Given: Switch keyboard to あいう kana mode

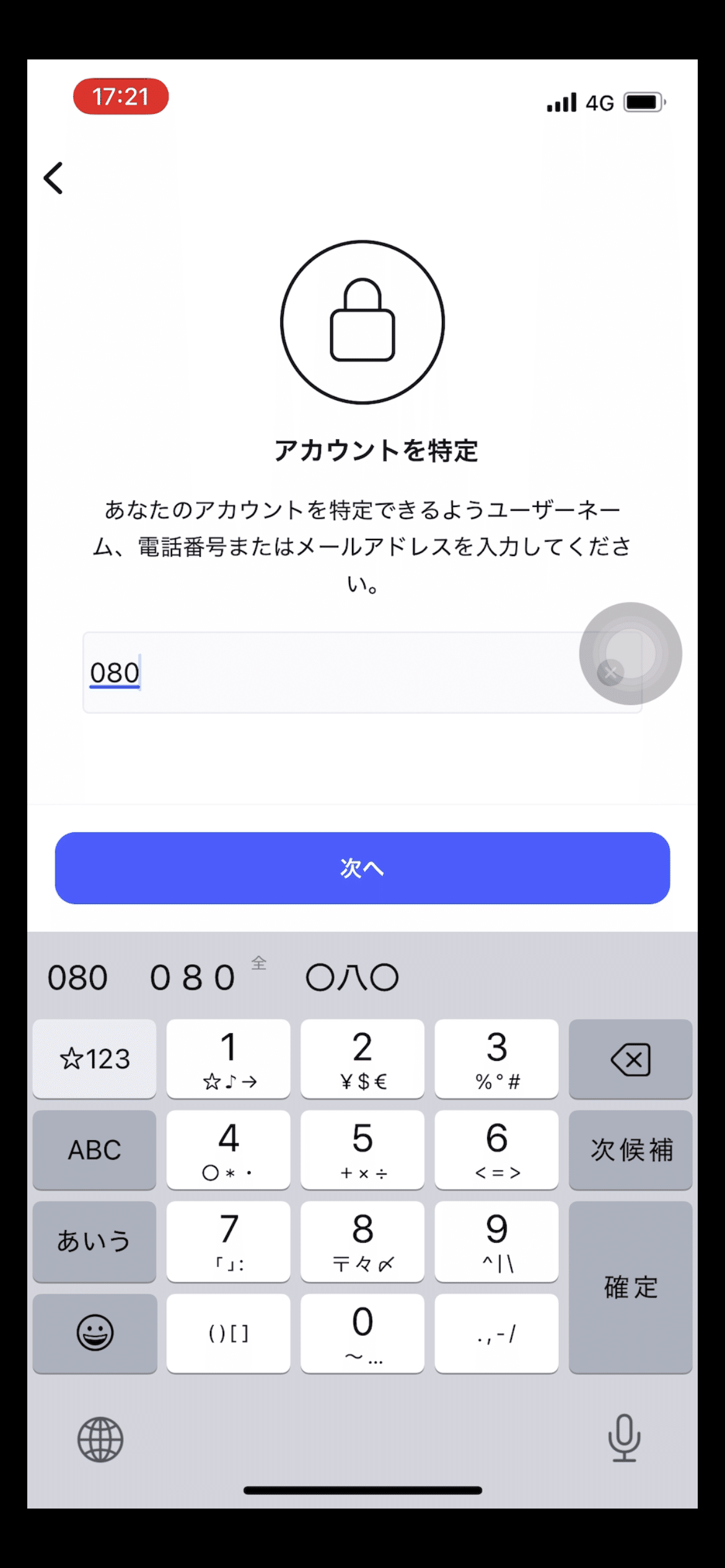Looking at the screenshot, I should click(94, 1241).
